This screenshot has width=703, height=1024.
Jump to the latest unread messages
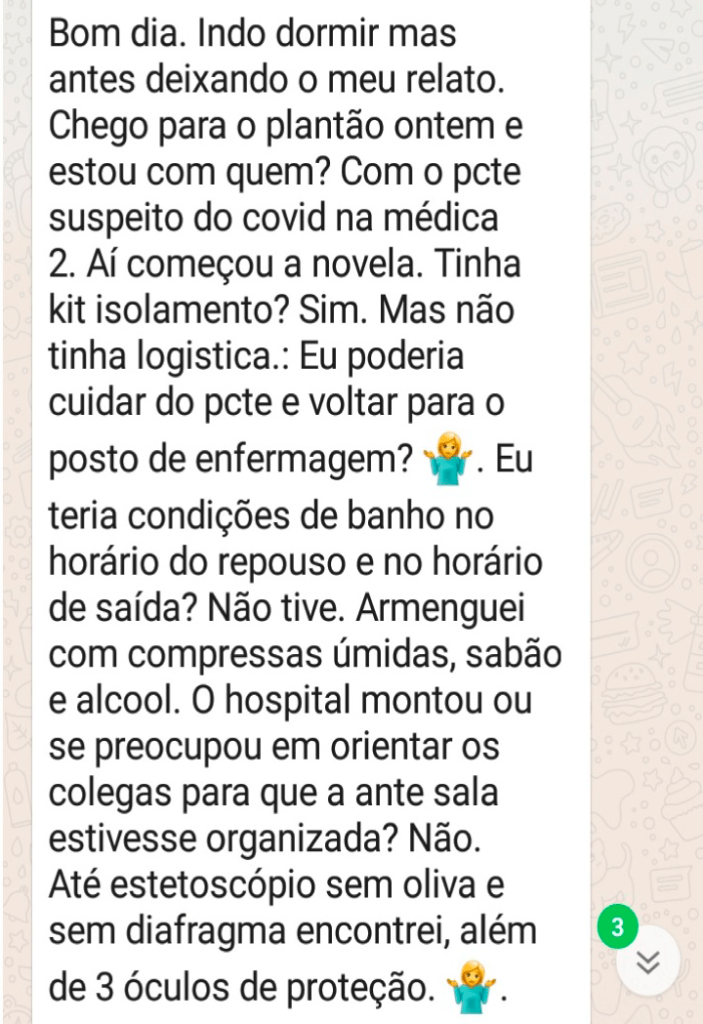tap(648, 961)
